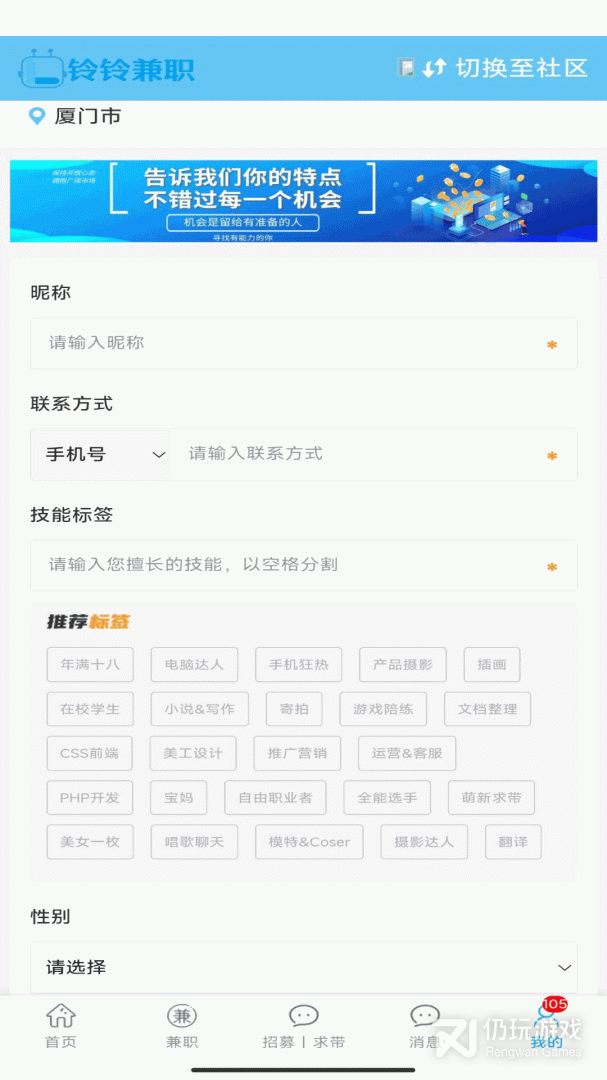Open the banner about telling your traits

tap(303, 201)
